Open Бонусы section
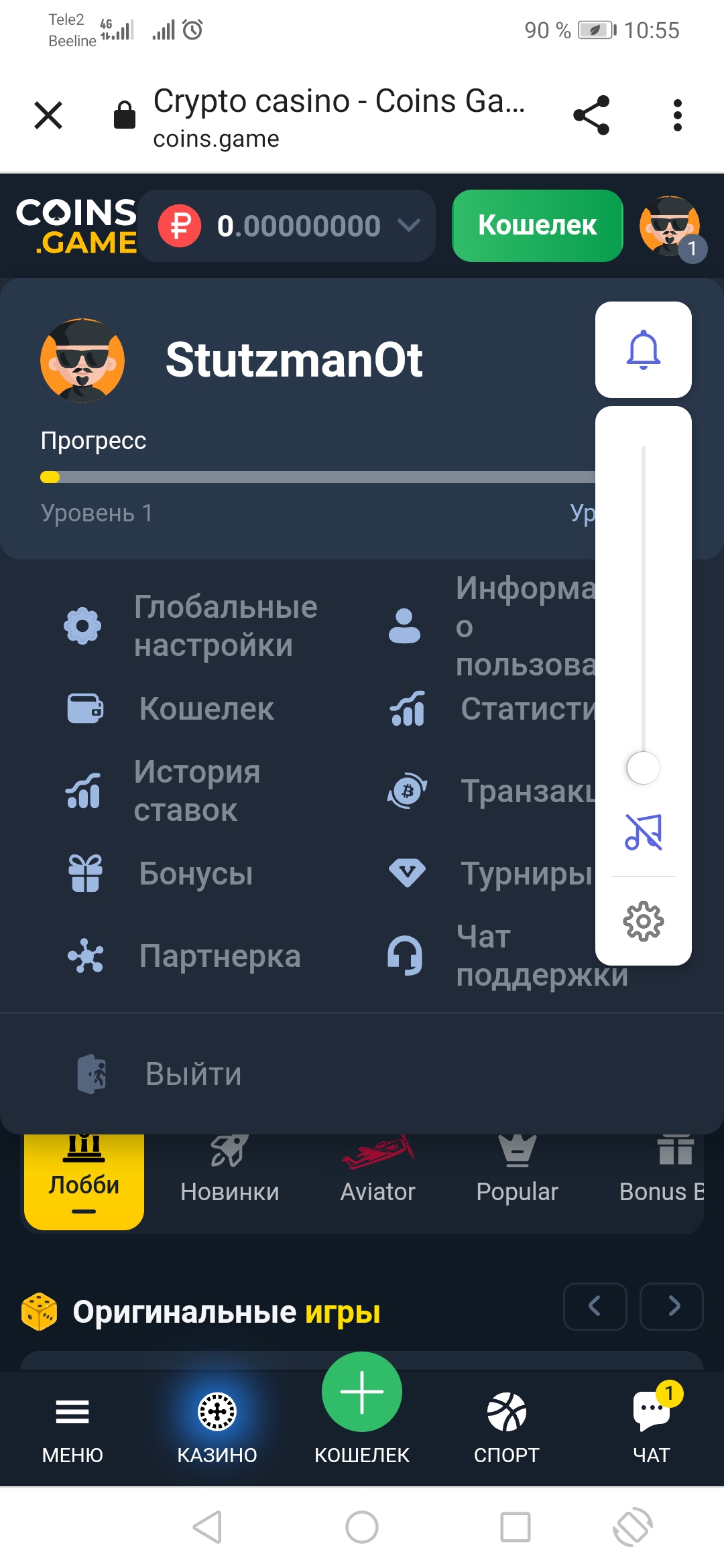 pyautogui.click(x=194, y=873)
